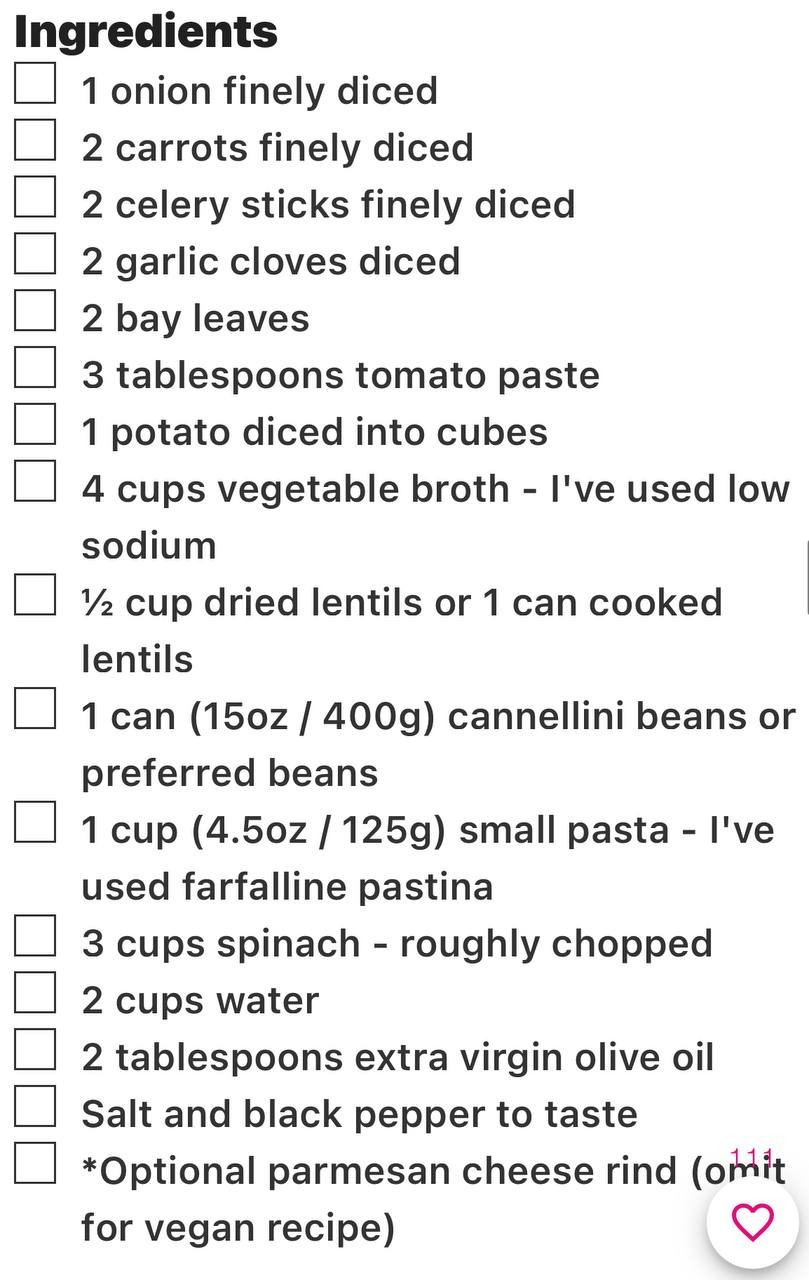Viewport: 809px width, 1280px height.
Task: Check 2 tablespoons extra virgin olive oil
Action: pos(35,1050)
